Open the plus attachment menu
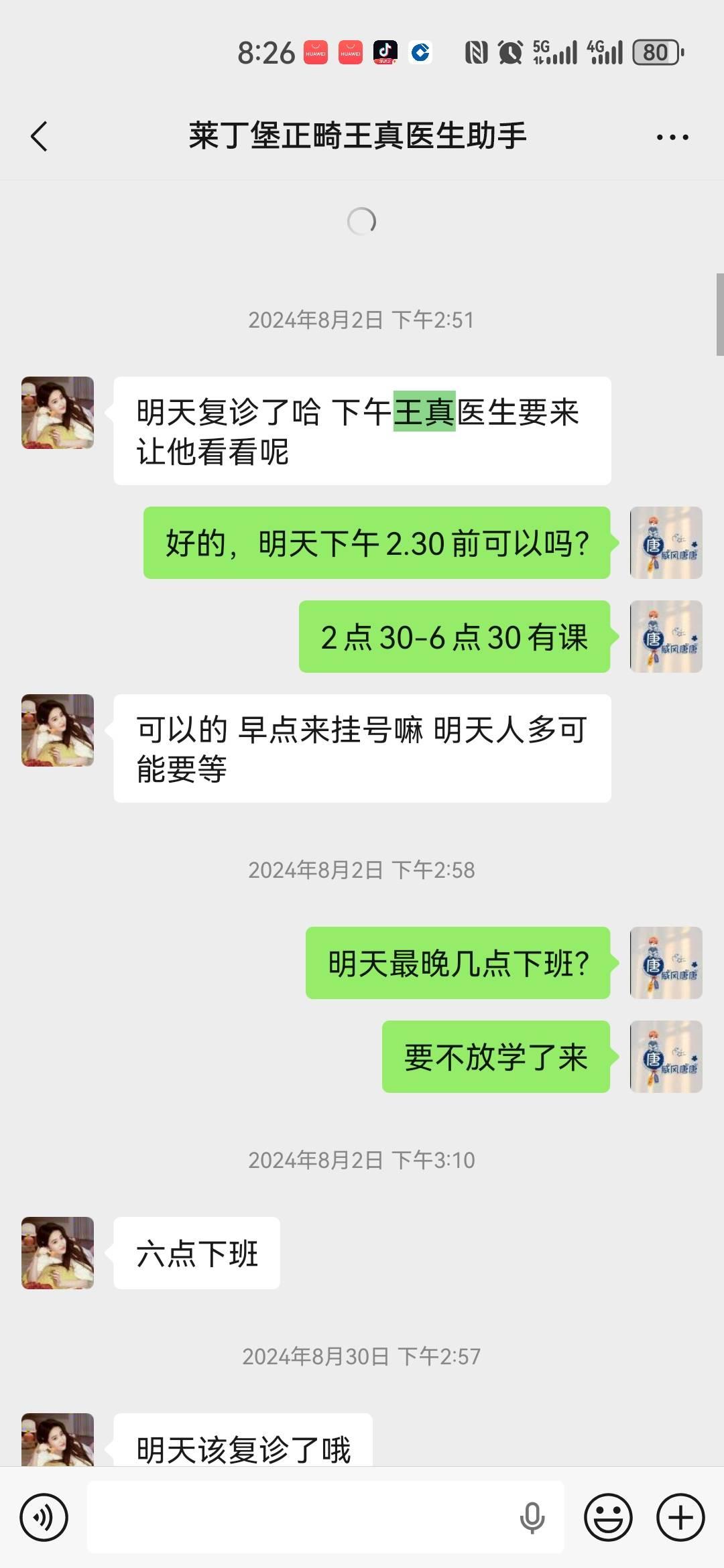 click(680, 1517)
